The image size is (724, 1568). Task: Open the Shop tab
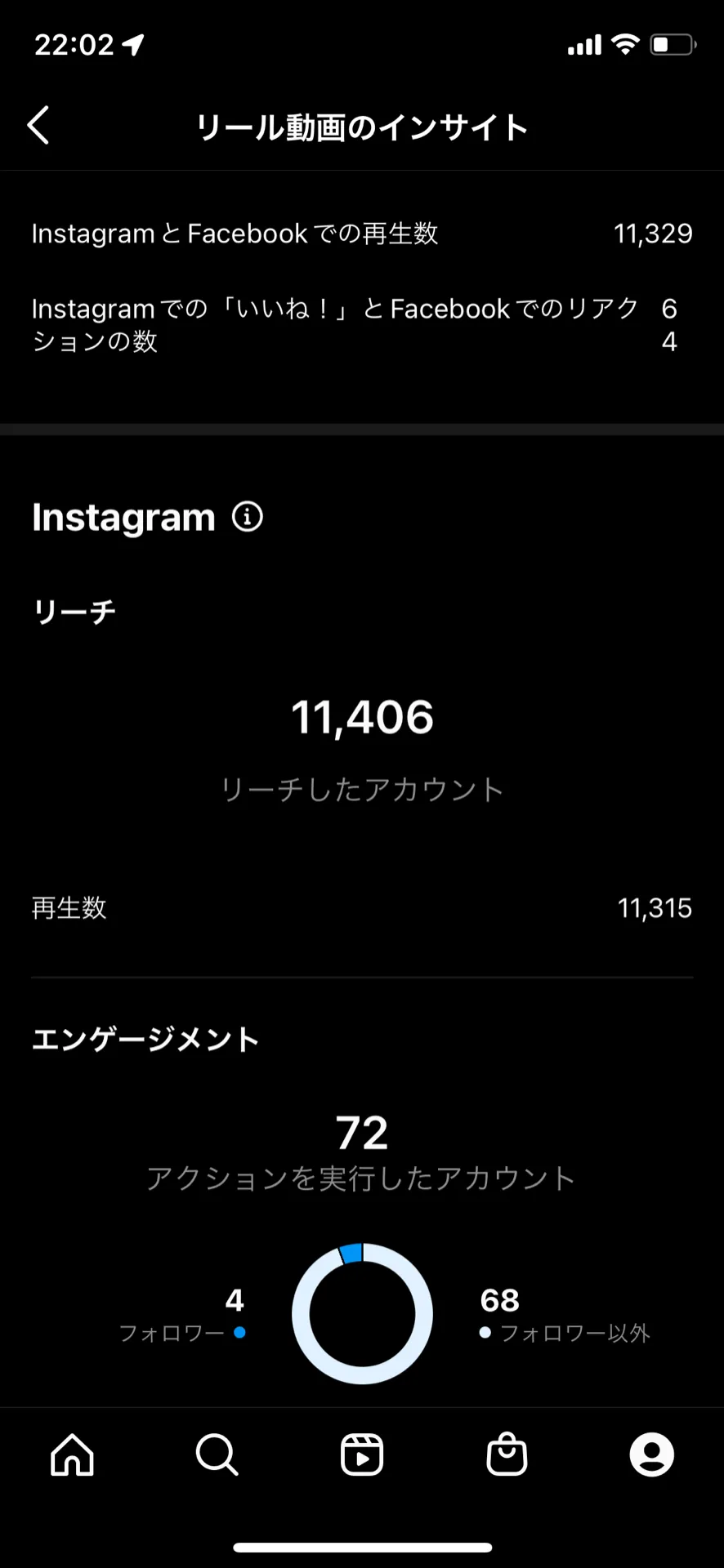click(507, 1455)
